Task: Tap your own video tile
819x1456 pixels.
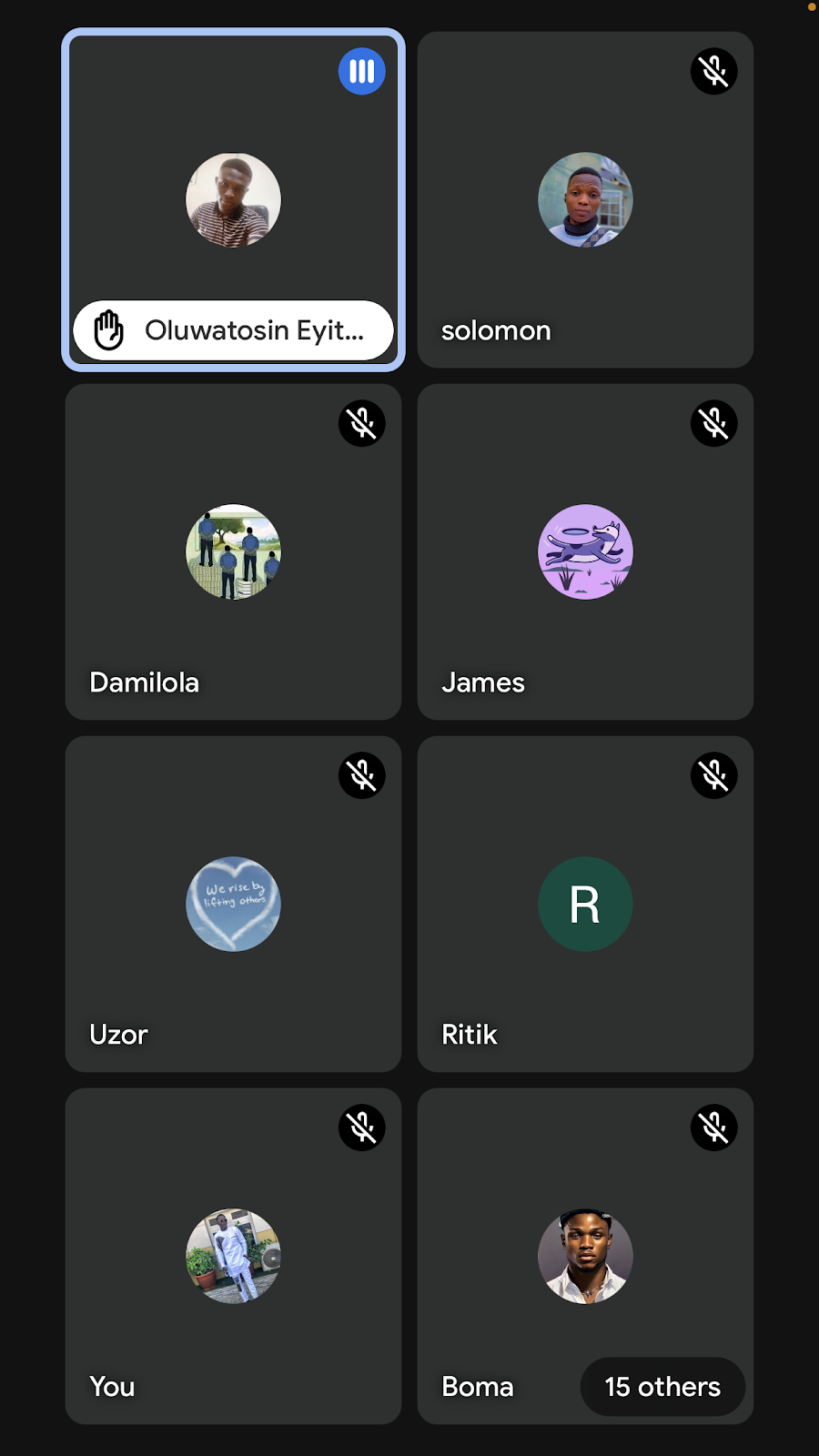Action: point(233,1257)
